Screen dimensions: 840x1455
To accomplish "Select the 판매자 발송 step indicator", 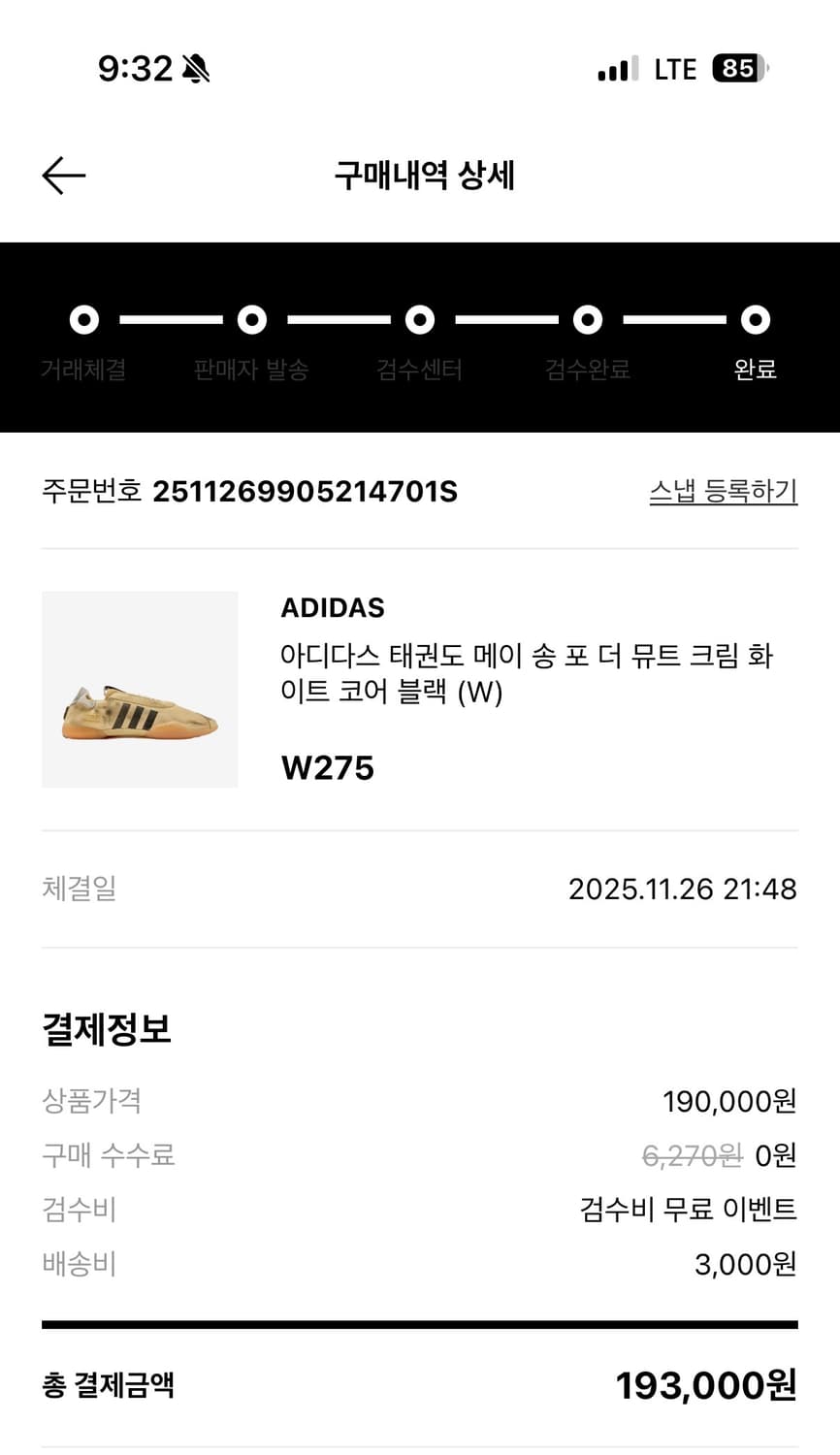I will pyautogui.click(x=251, y=319).
